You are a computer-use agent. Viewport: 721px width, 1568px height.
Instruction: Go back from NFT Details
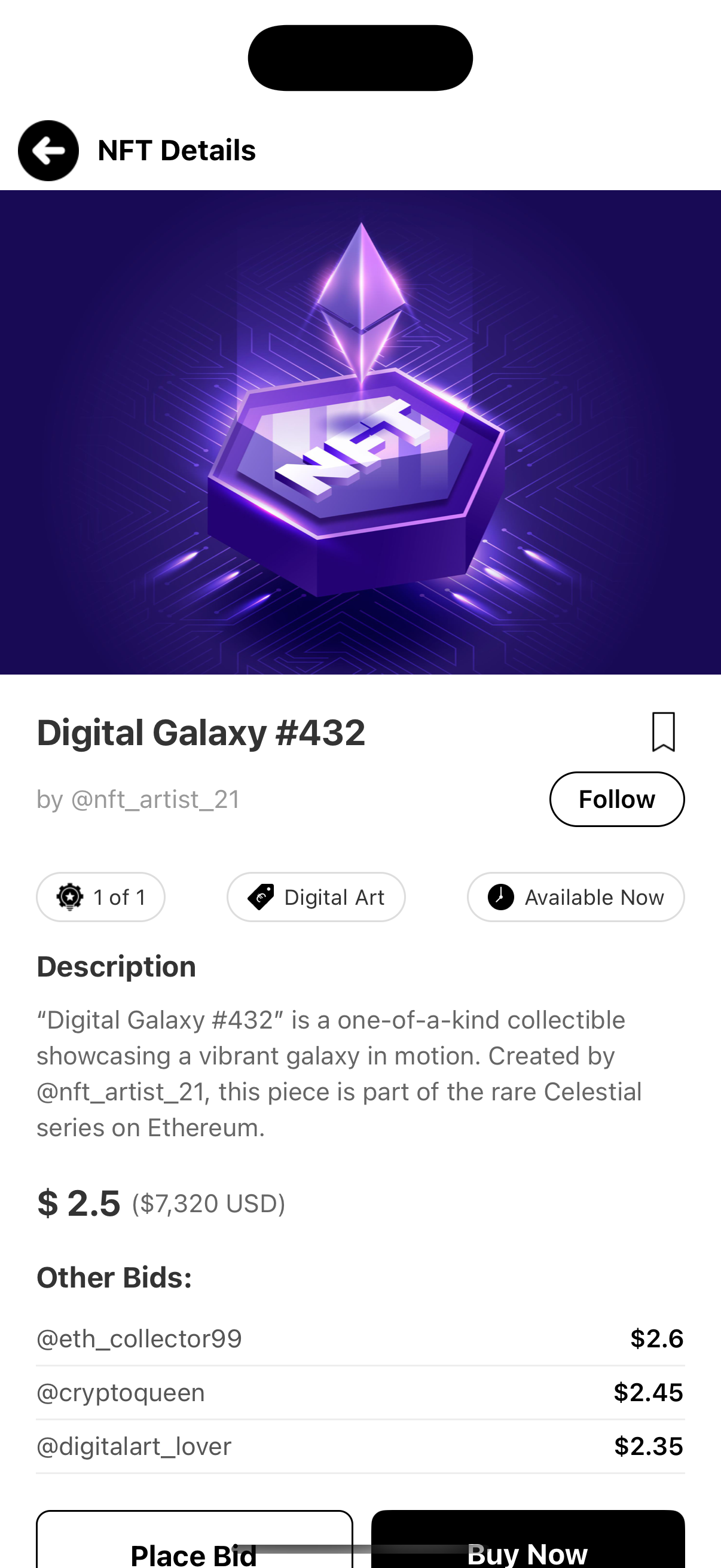click(48, 150)
